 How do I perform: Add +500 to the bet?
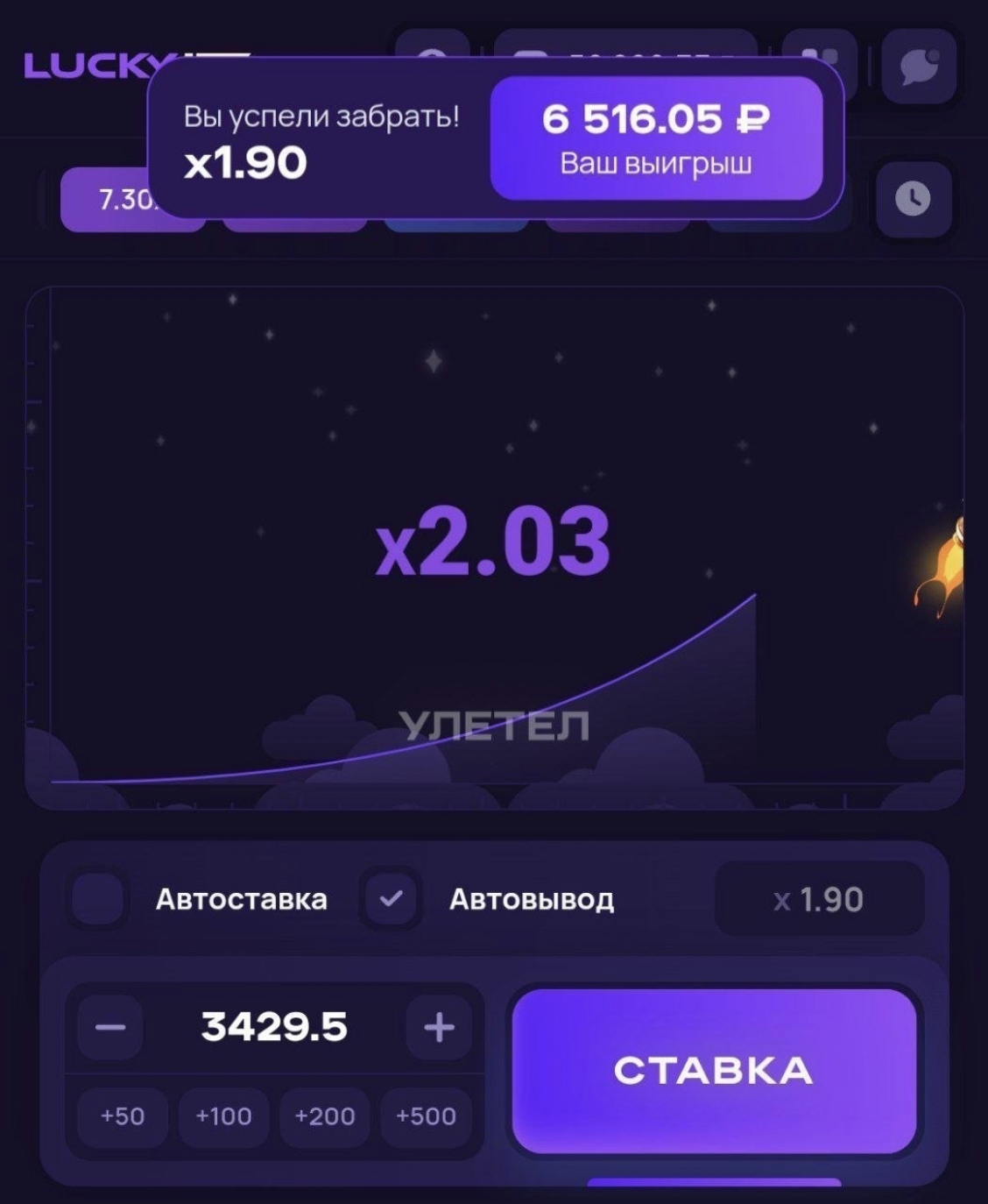[x=426, y=1116]
